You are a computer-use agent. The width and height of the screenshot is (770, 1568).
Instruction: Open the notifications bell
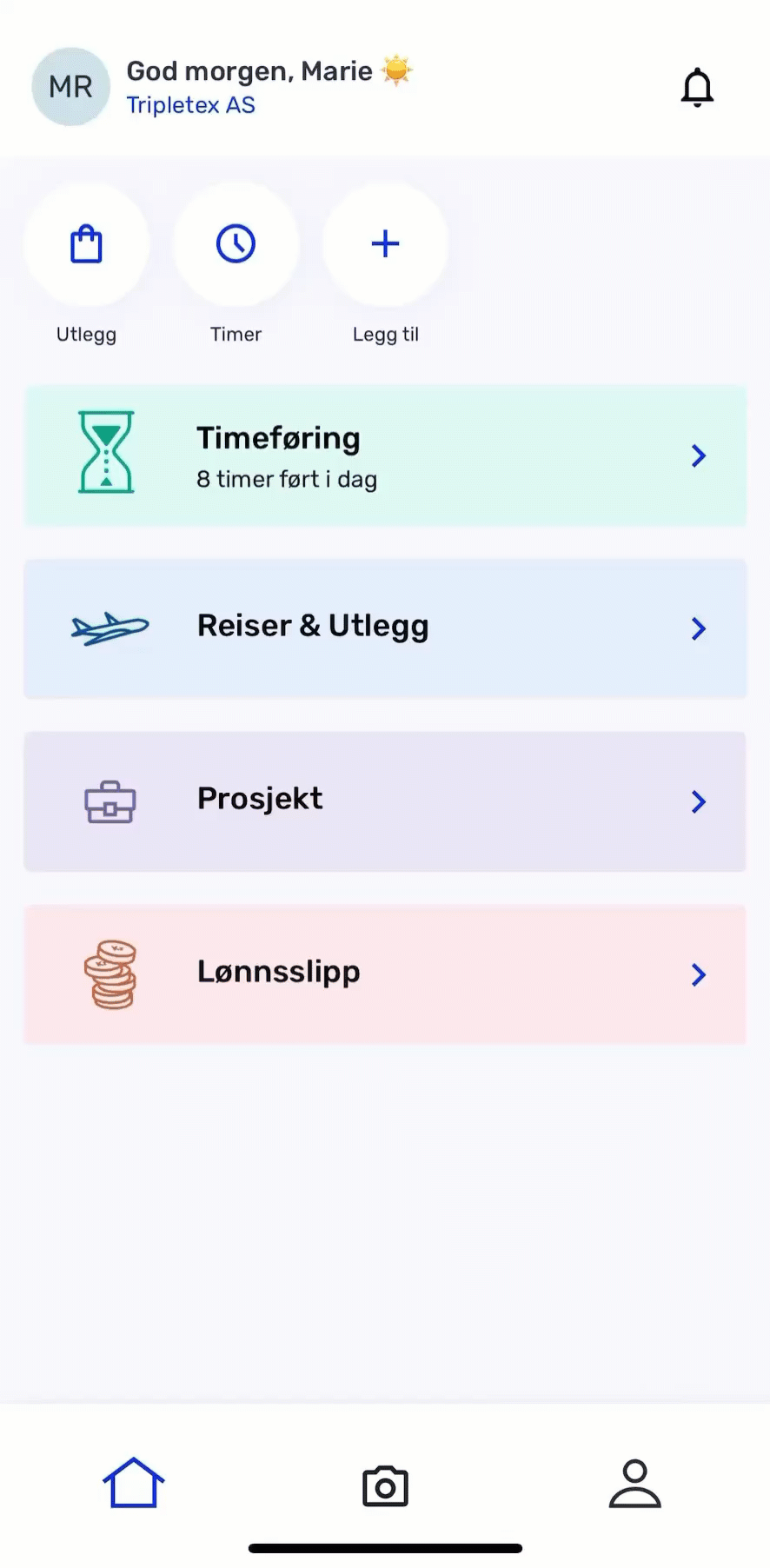tap(697, 88)
